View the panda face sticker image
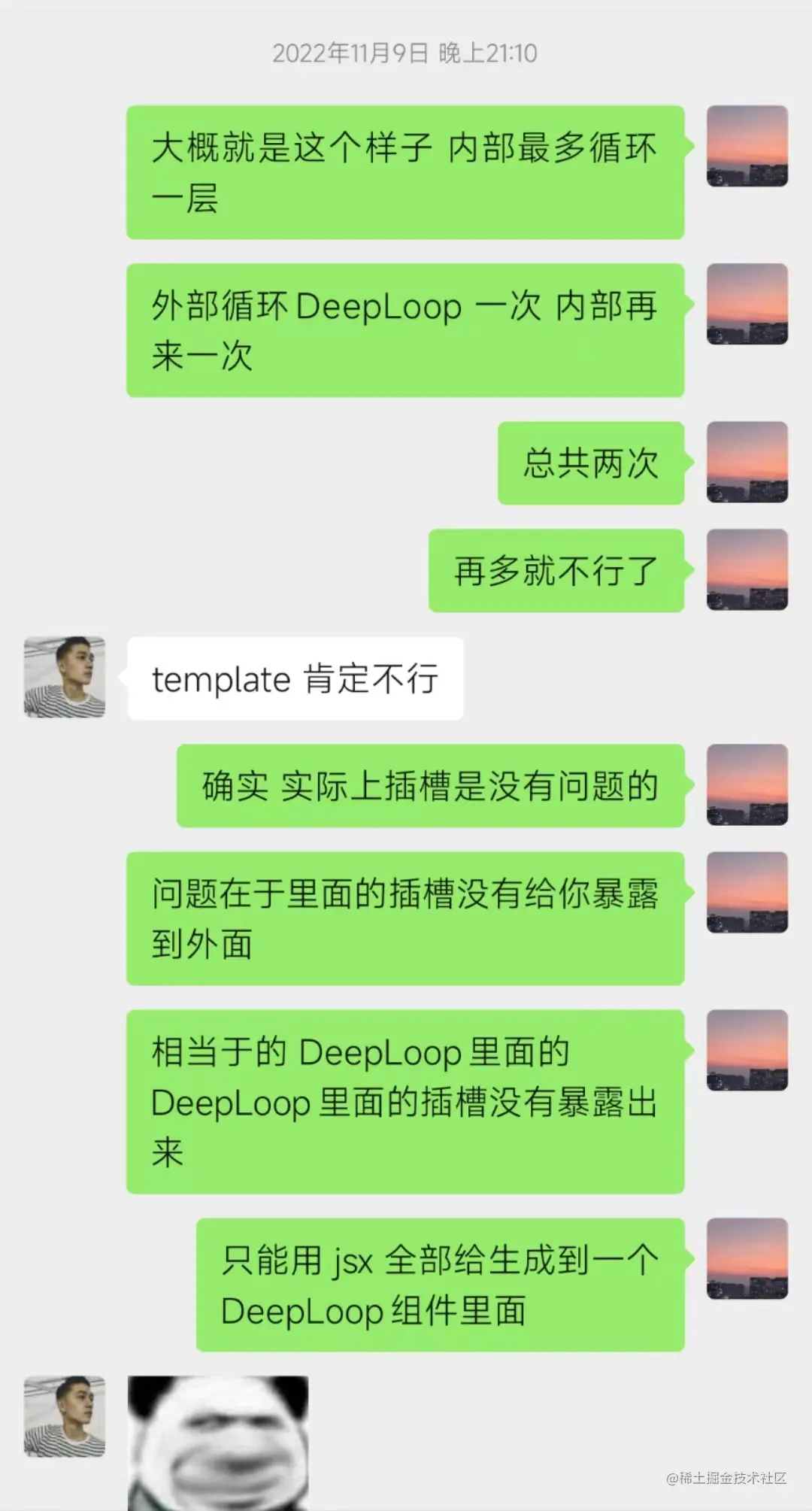The width and height of the screenshot is (812, 1511). [x=218, y=1443]
